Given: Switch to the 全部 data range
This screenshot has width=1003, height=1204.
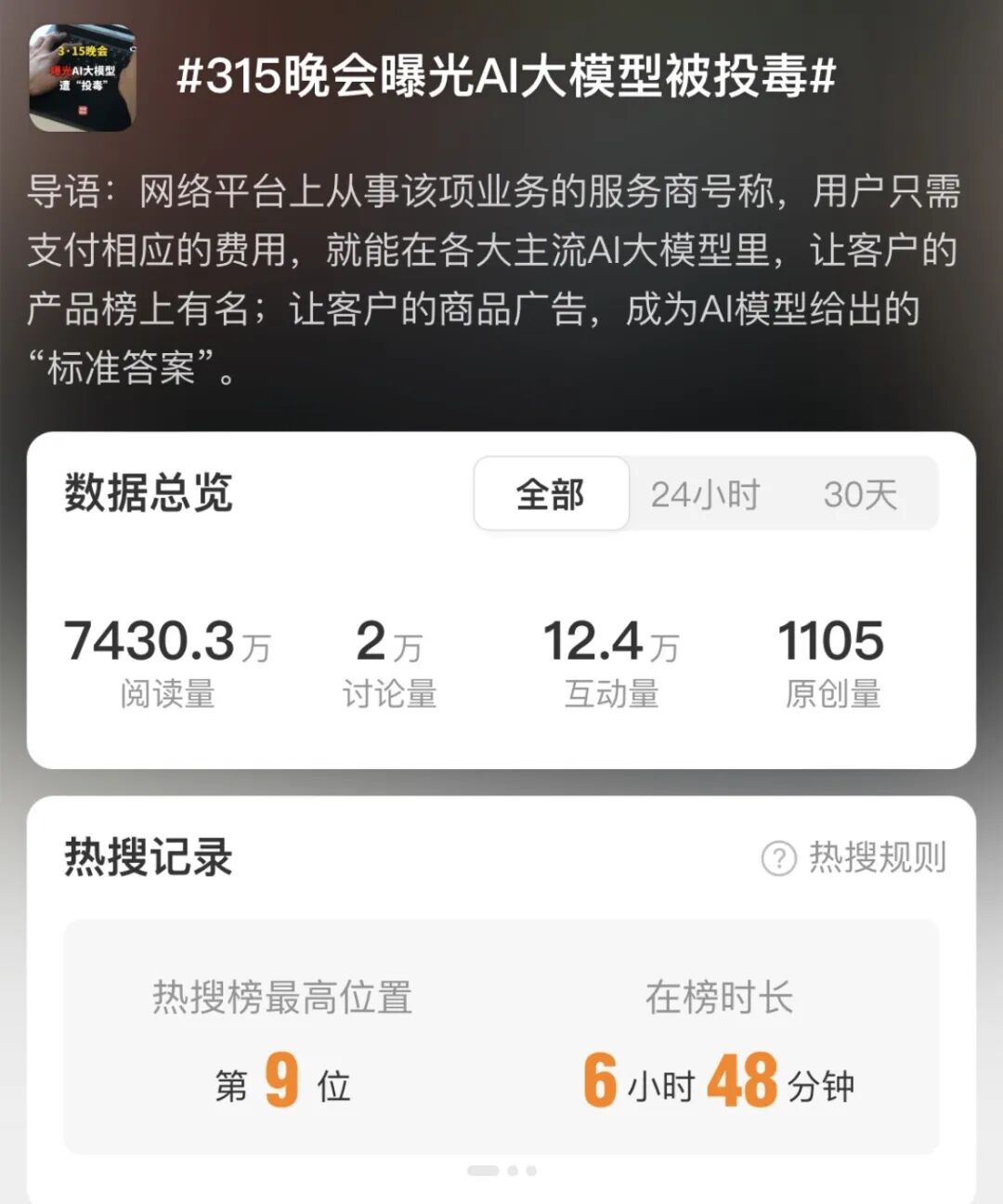Looking at the screenshot, I should pyautogui.click(x=551, y=494).
